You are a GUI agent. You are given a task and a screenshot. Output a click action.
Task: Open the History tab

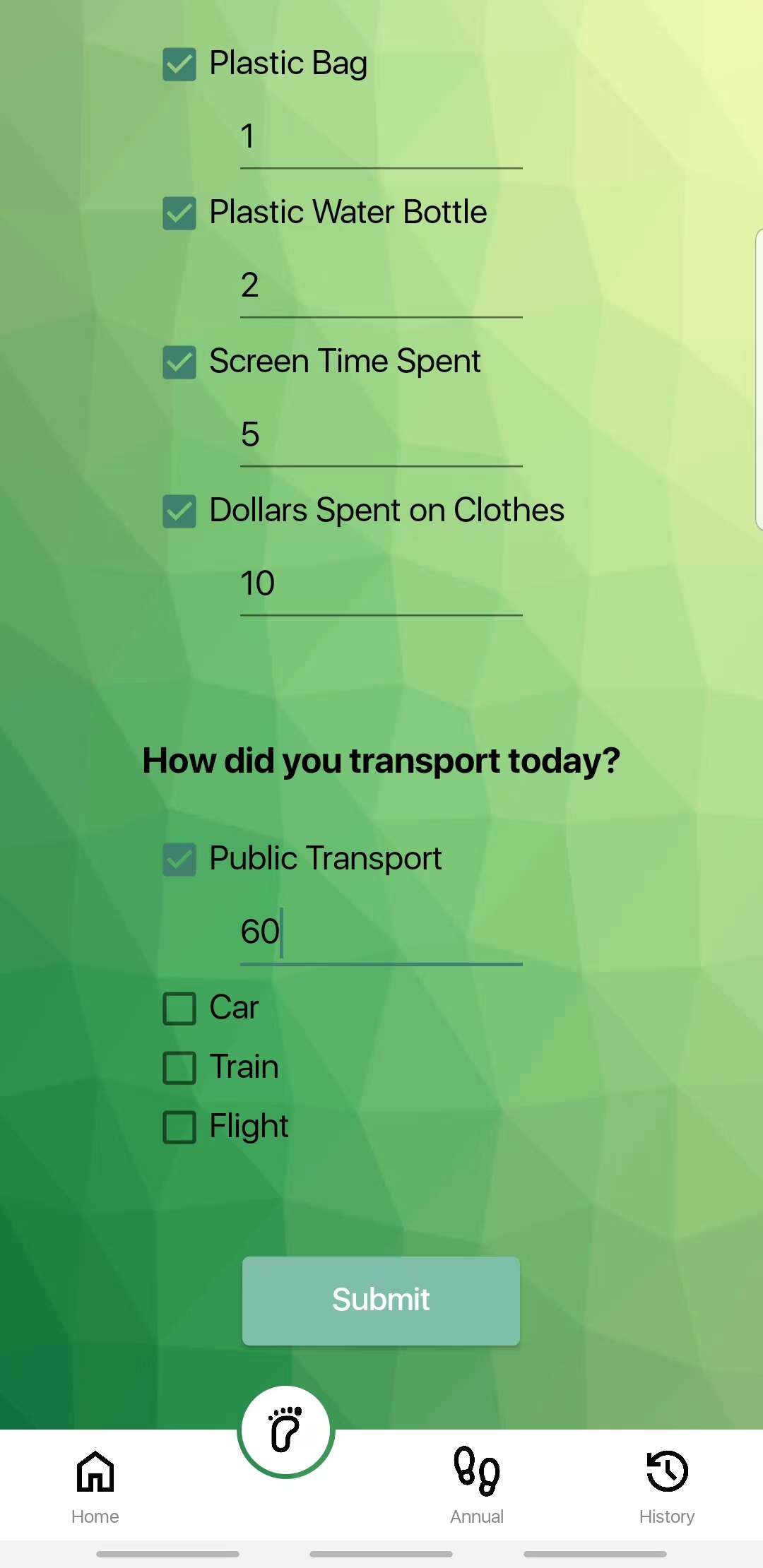click(667, 1485)
